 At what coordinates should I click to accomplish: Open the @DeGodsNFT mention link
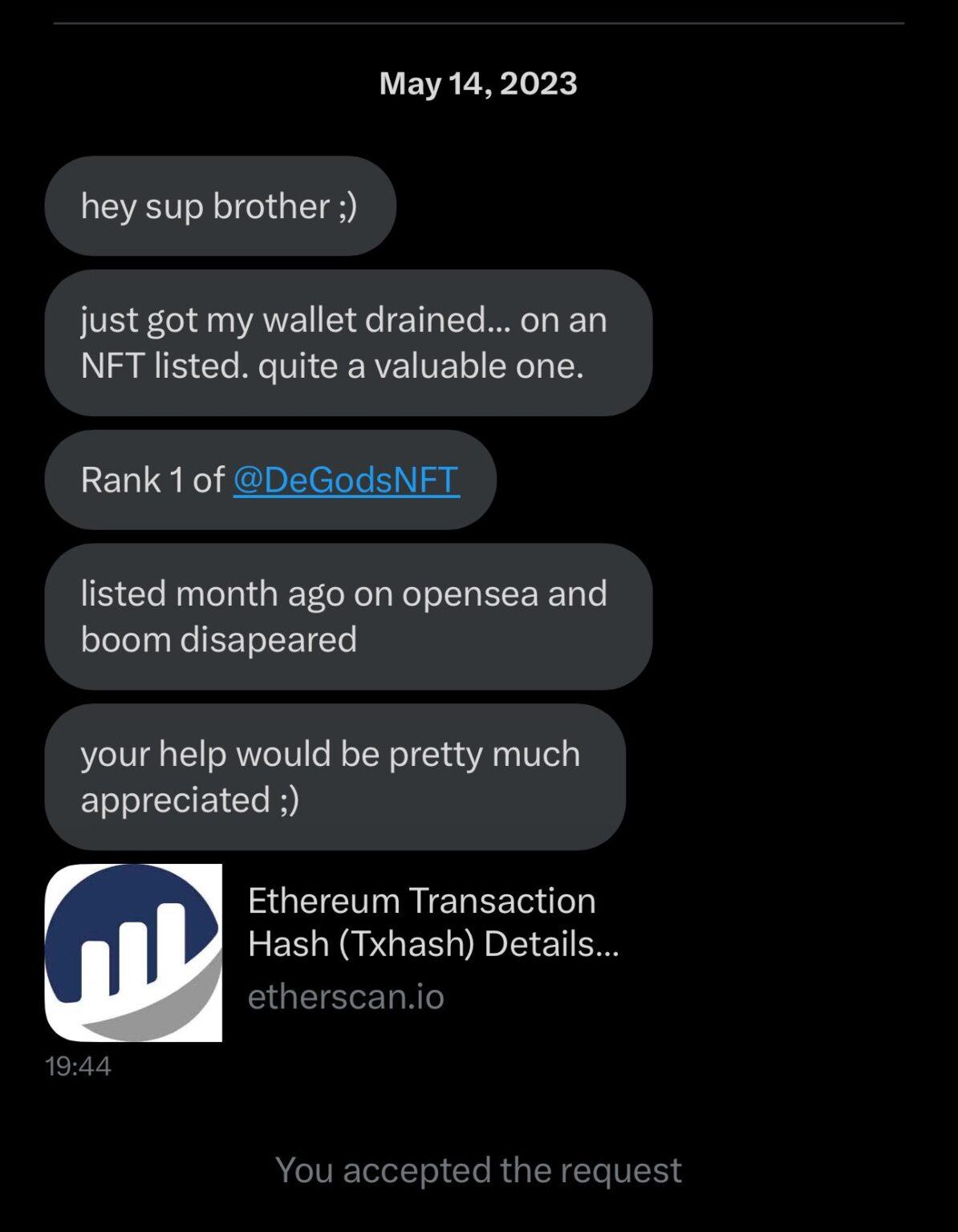[x=346, y=480]
